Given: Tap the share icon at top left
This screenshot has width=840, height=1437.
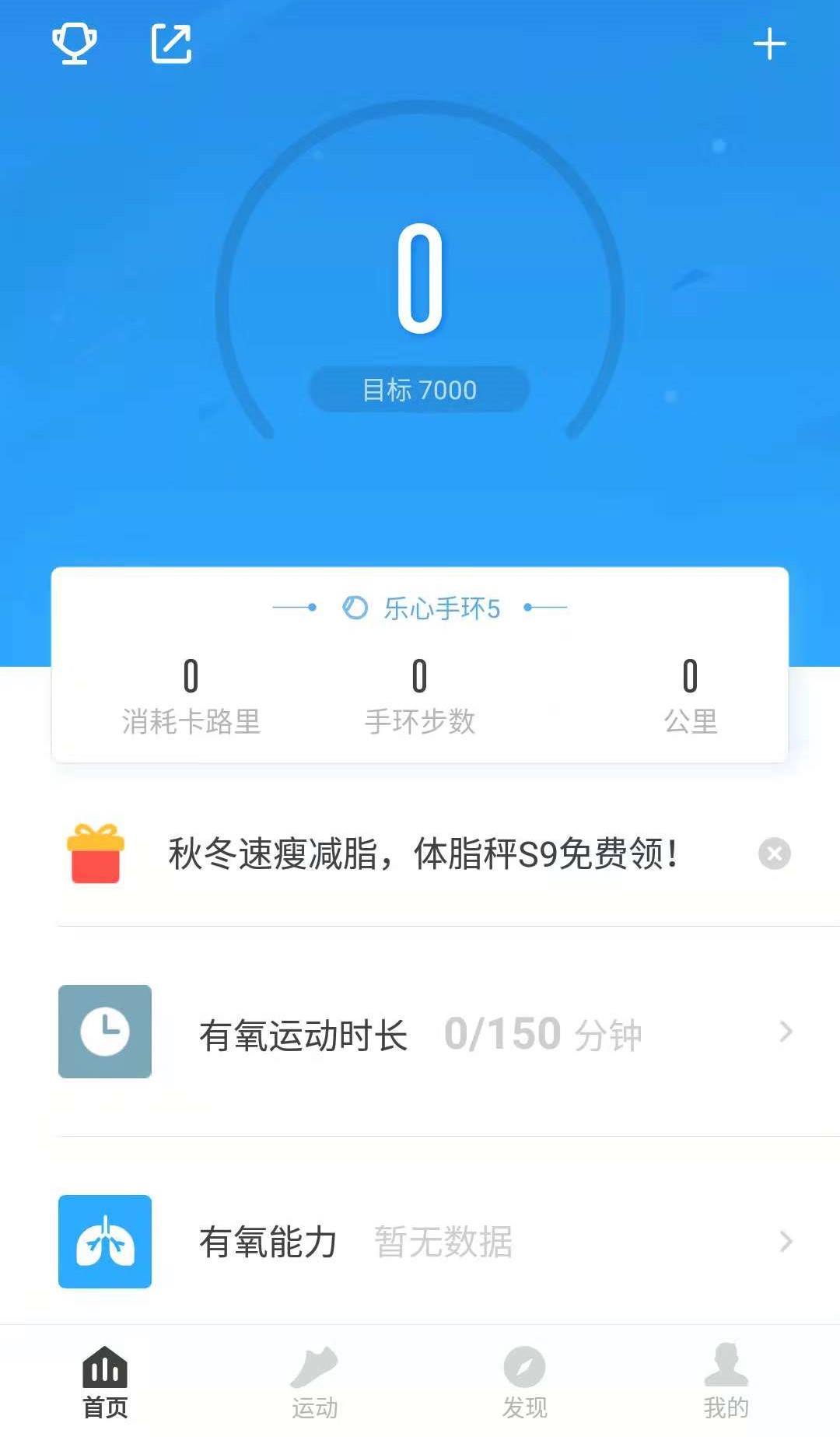Looking at the screenshot, I should [171, 43].
